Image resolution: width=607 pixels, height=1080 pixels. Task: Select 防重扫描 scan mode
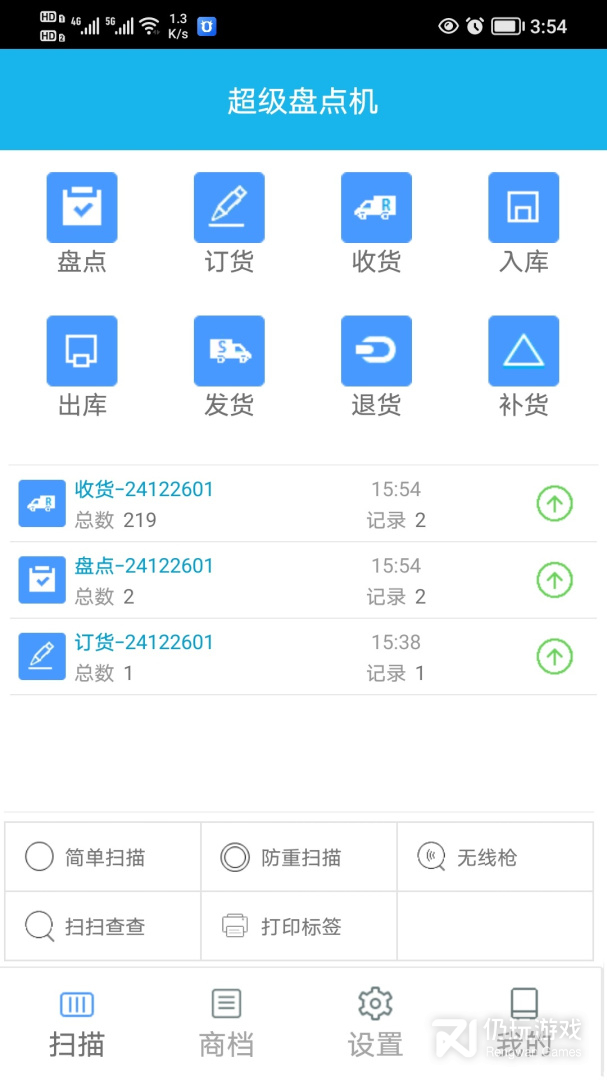pyautogui.click(x=298, y=857)
